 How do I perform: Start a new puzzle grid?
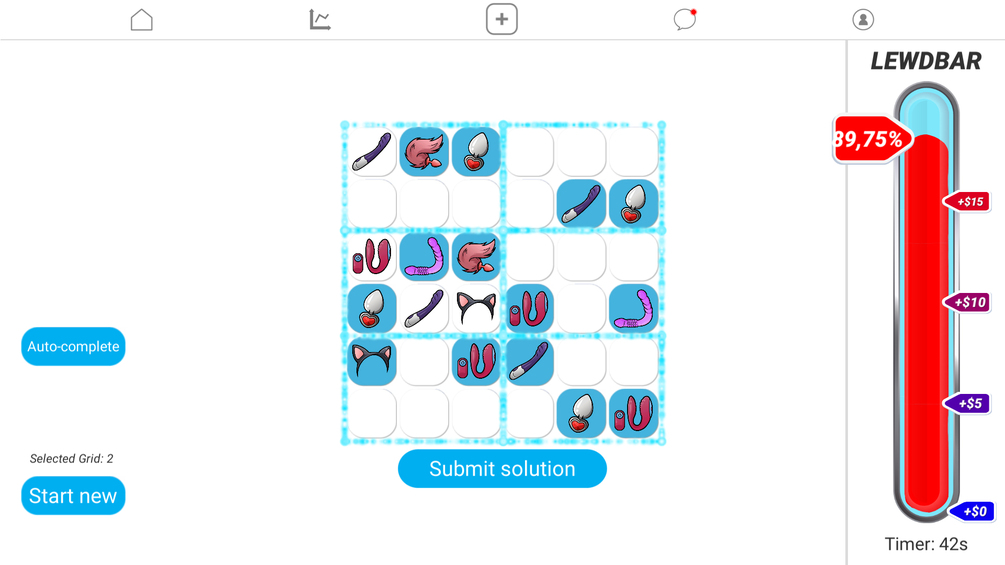[x=73, y=496]
